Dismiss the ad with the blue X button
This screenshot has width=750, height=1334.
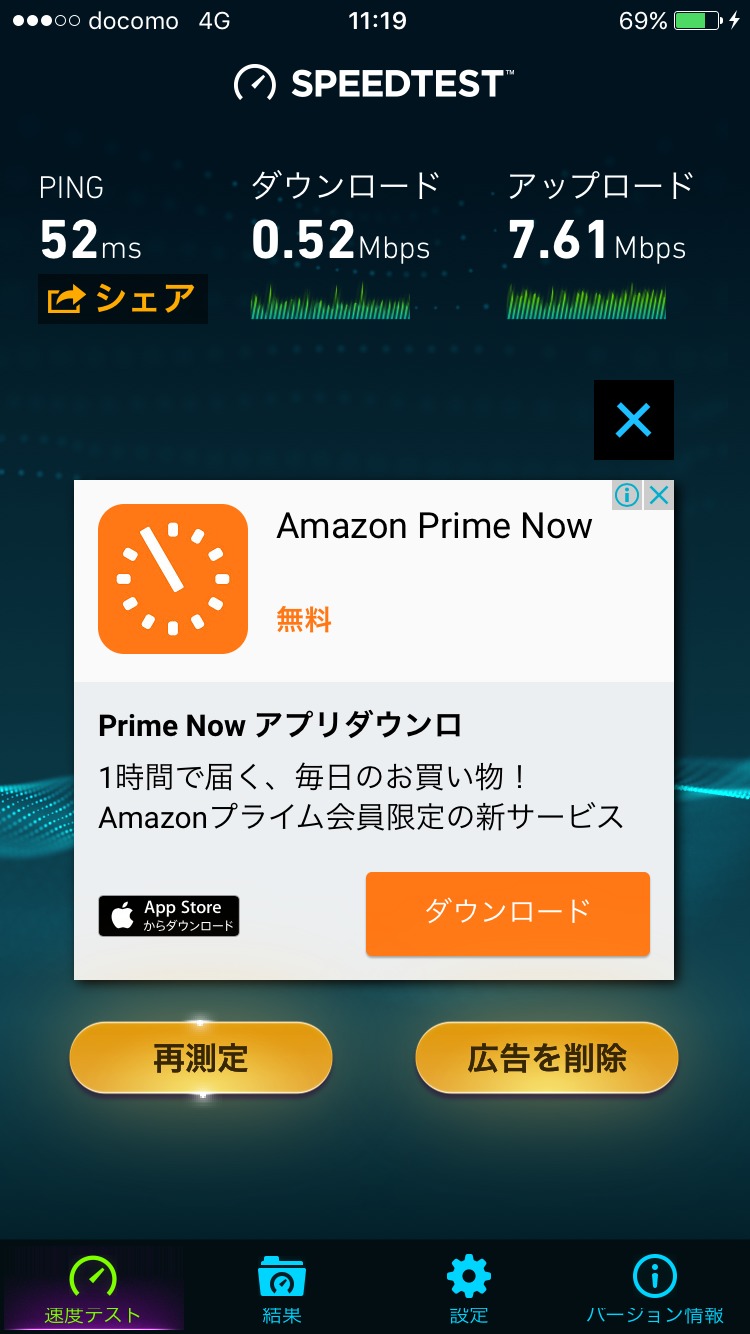(634, 420)
